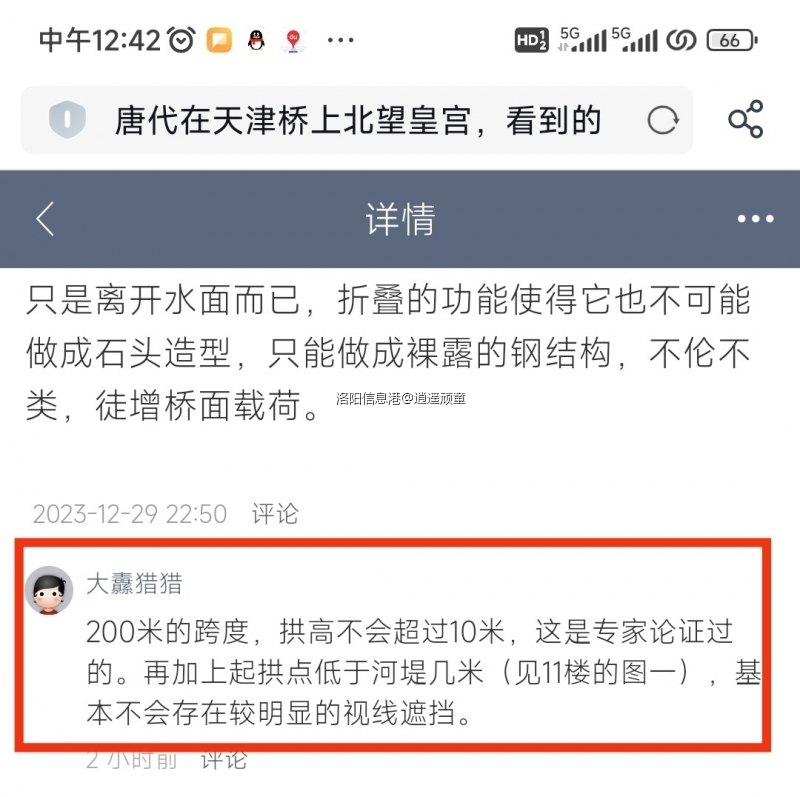Share this page
The width and height of the screenshot is (800, 797).
tap(746, 121)
